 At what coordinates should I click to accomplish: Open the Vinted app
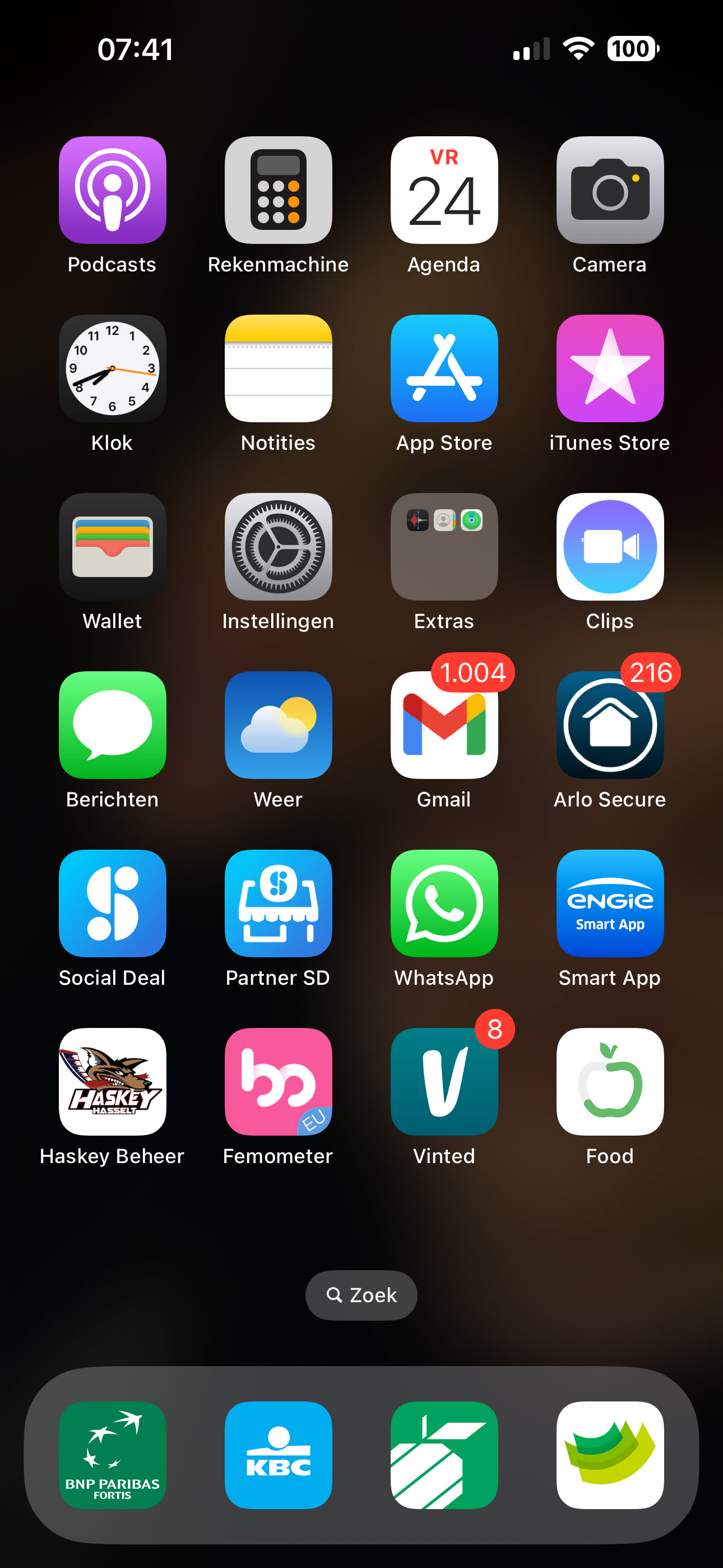click(444, 1082)
